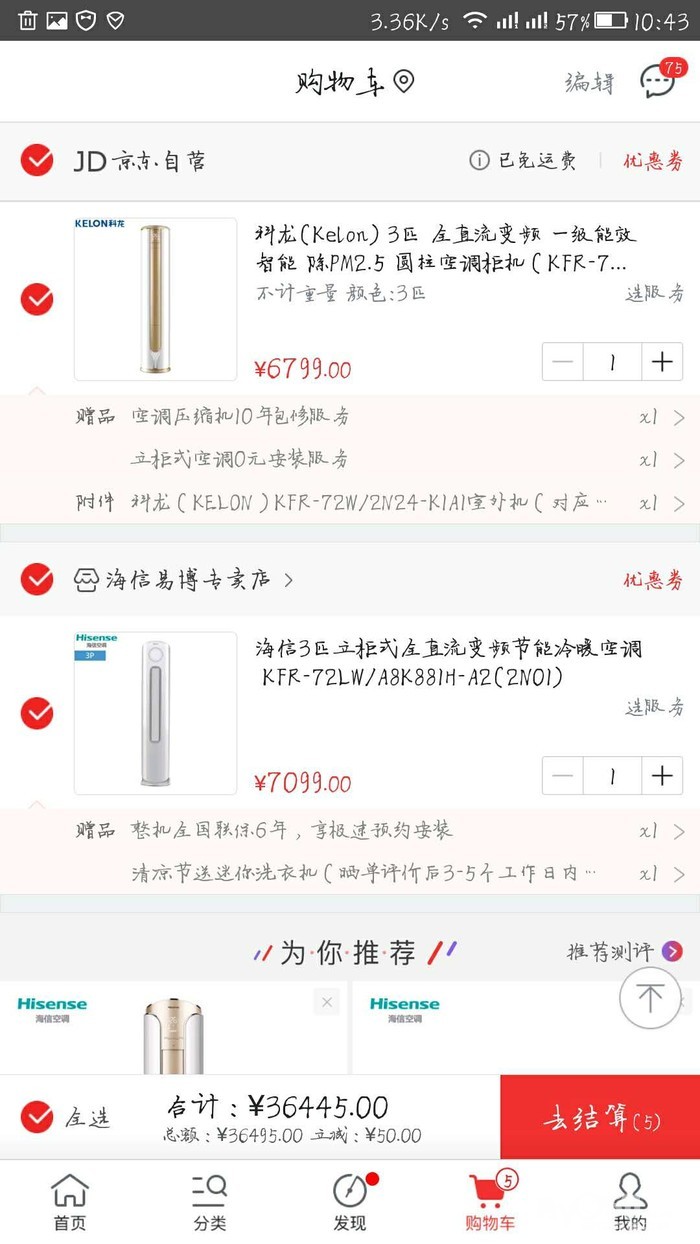
Task: Open the 推荐测评 link
Action: tap(624, 951)
